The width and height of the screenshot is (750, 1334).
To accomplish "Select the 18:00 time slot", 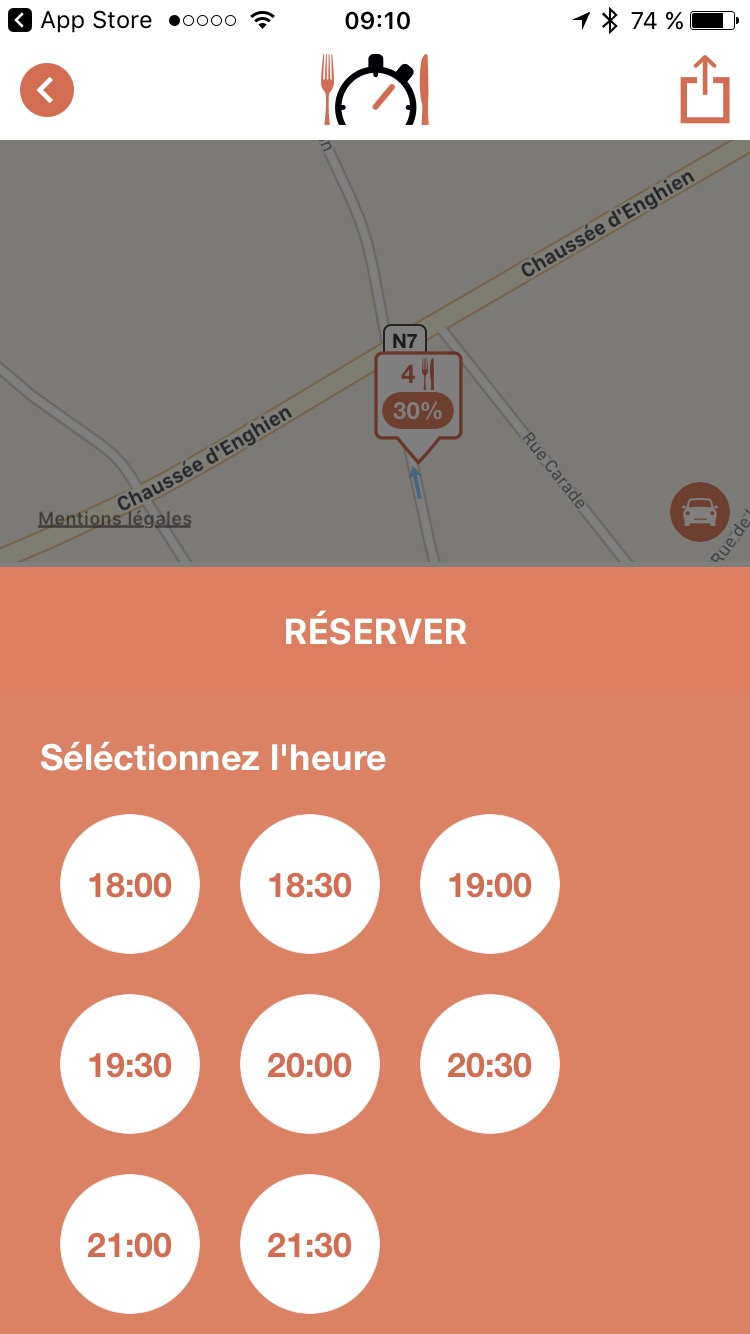I will click(x=130, y=885).
